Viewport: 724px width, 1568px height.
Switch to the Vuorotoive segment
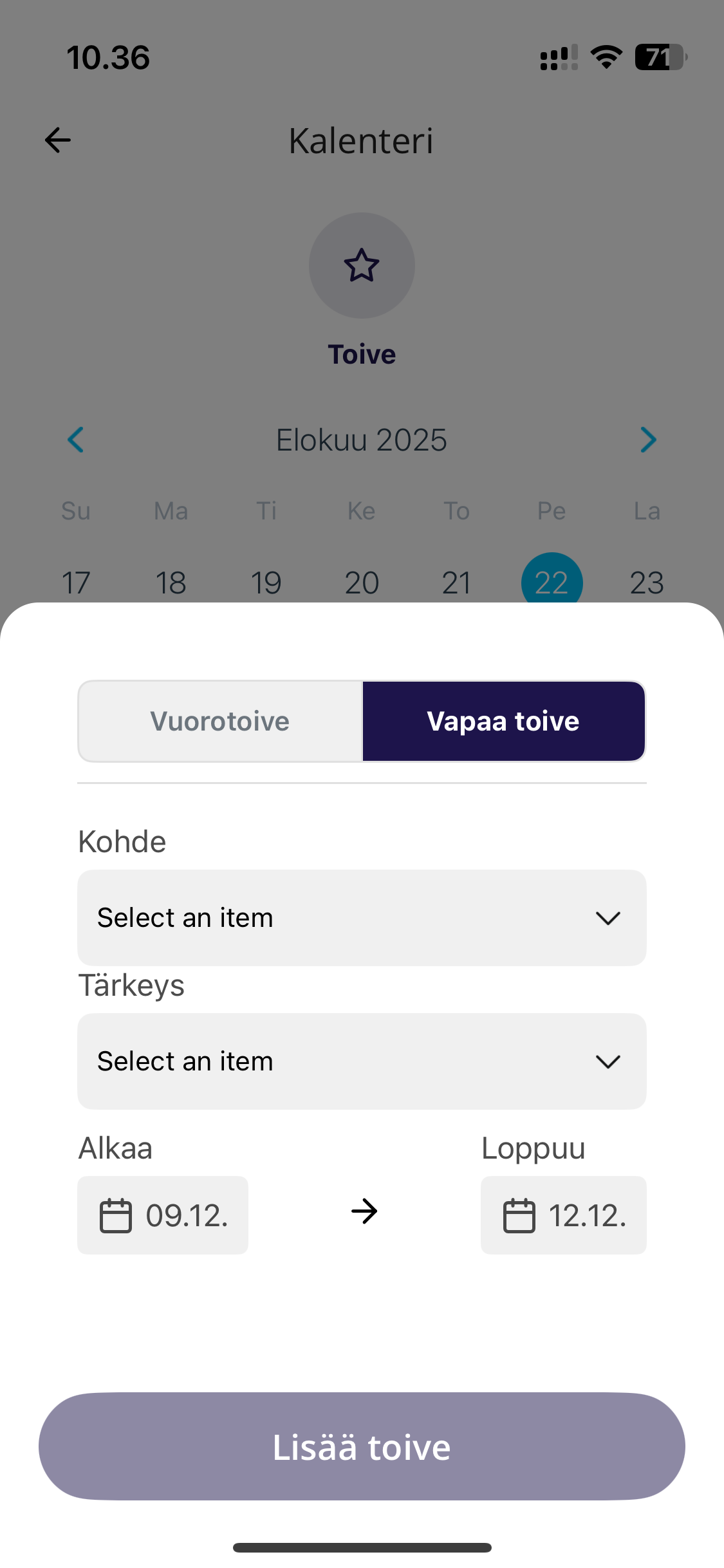[220, 721]
